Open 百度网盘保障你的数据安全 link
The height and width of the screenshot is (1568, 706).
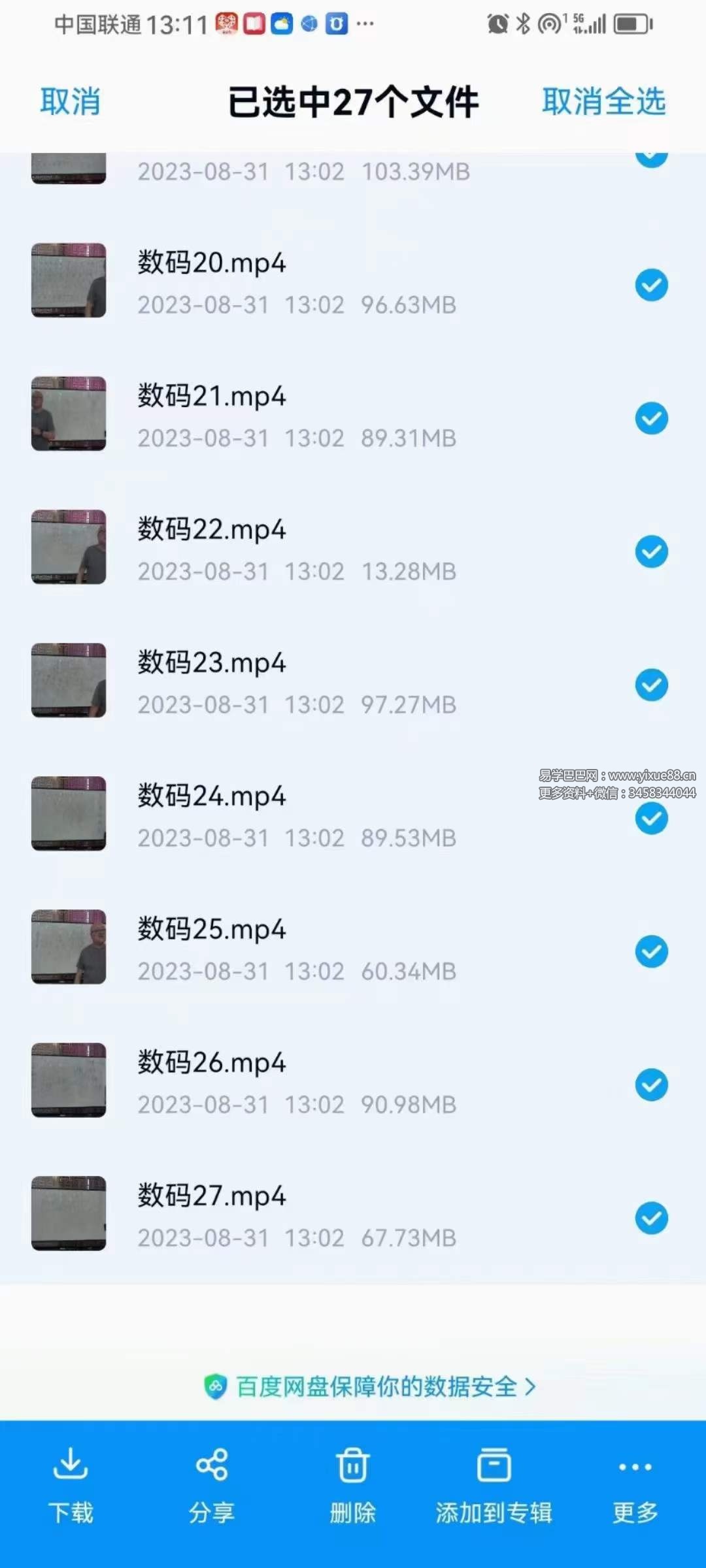370,1386
